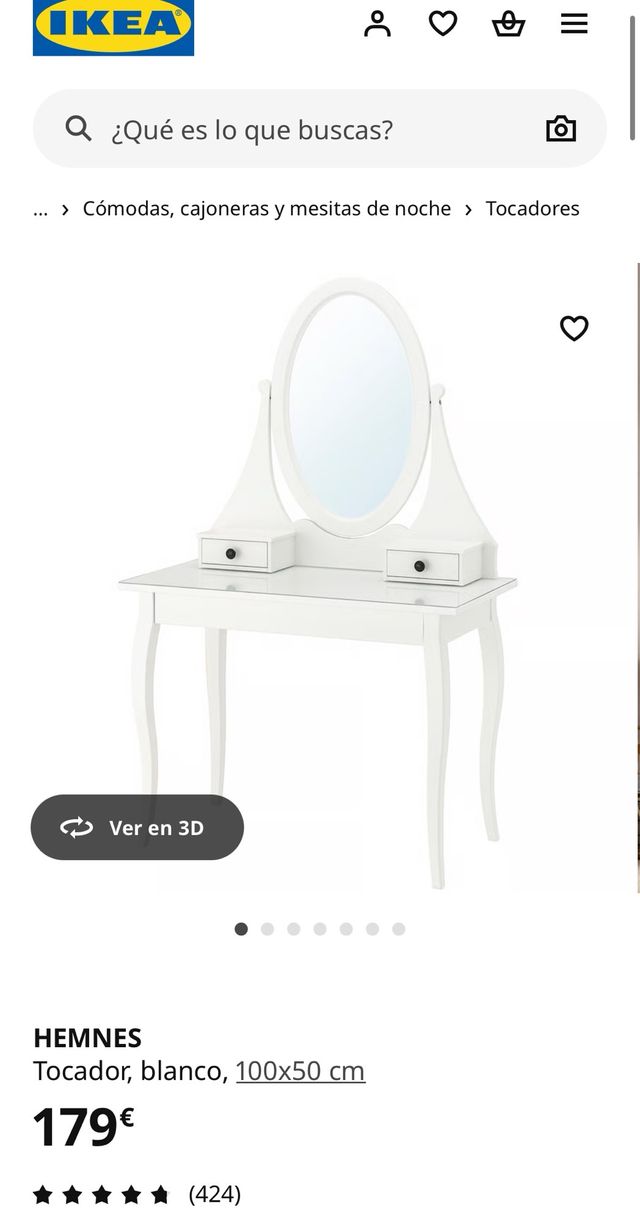View the product in 3D
This screenshot has height=1221, width=640.
[x=137, y=827]
